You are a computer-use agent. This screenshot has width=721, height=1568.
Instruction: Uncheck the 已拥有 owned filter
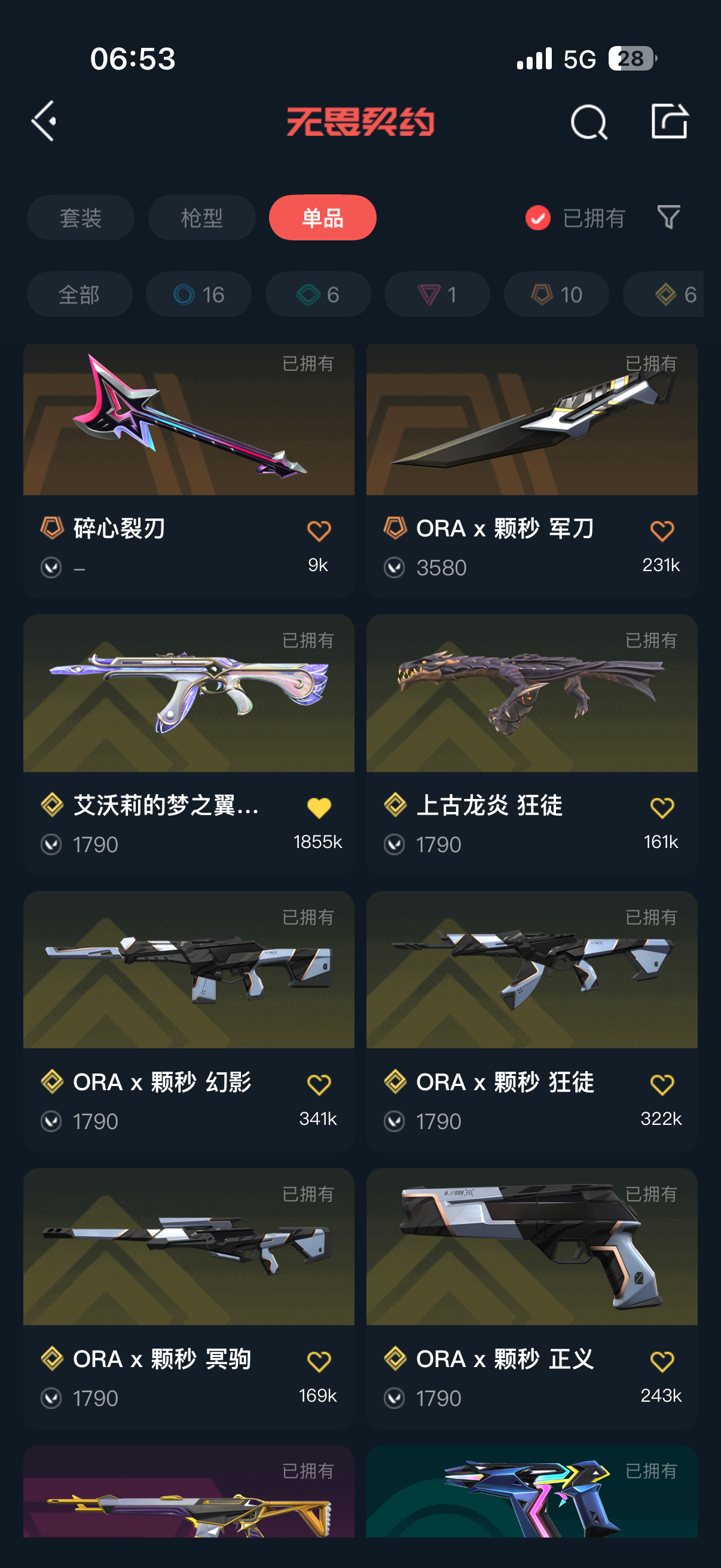pyautogui.click(x=538, y=218)
